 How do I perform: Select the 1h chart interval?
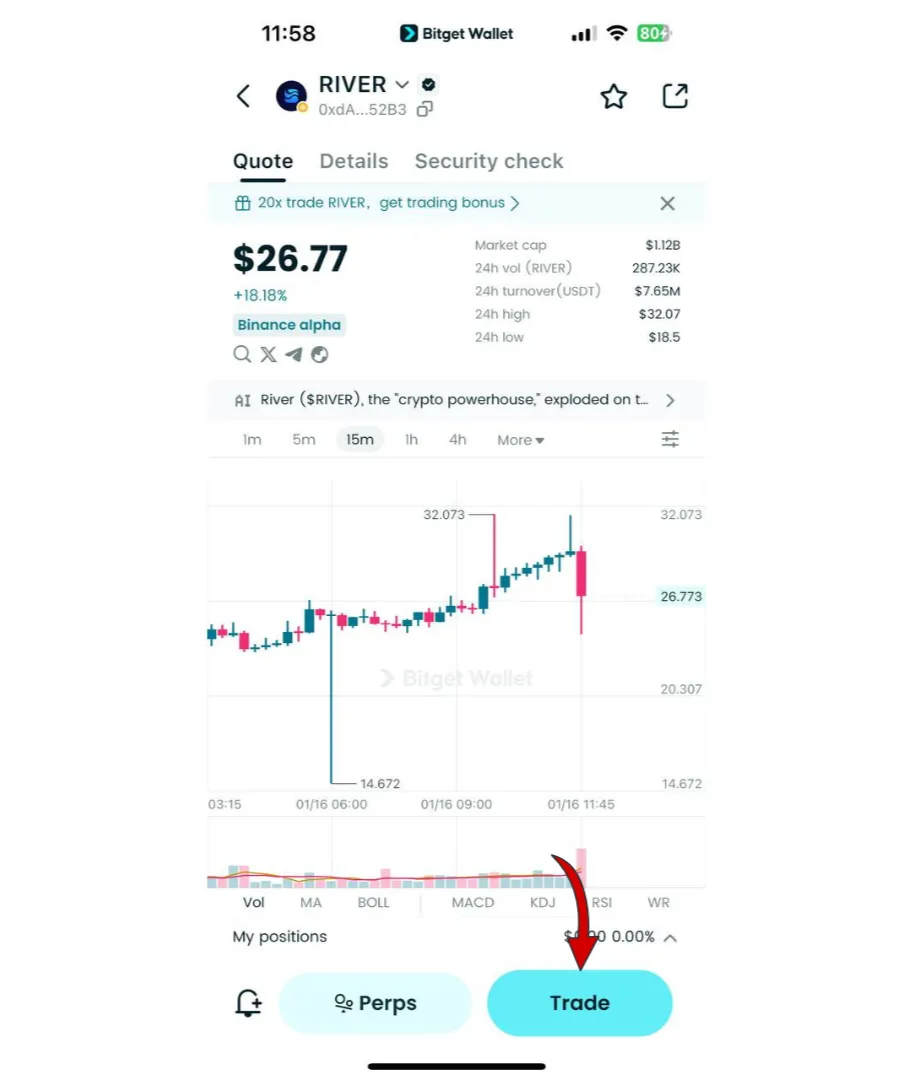411,440
